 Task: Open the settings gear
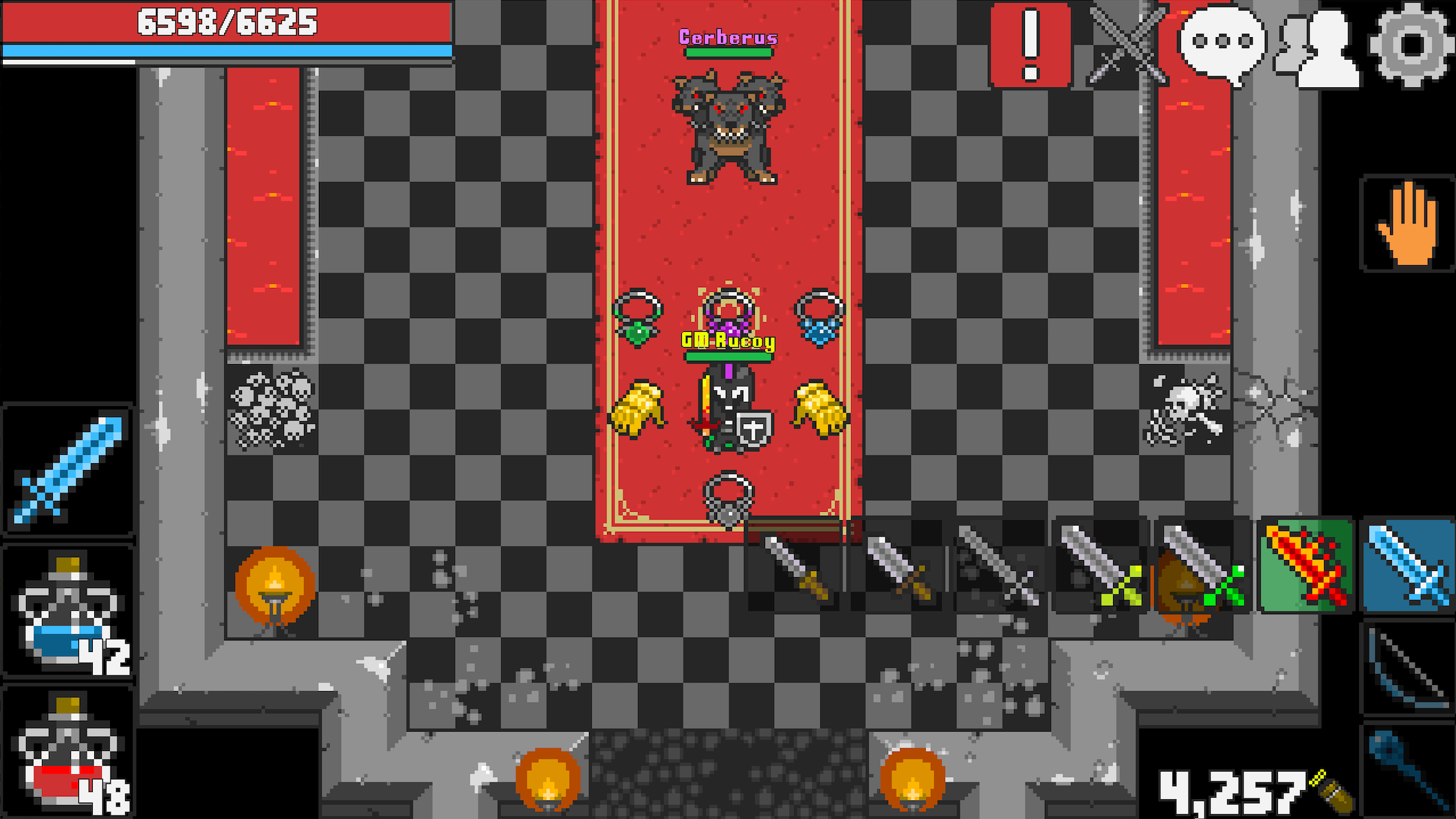(1412, 45)
